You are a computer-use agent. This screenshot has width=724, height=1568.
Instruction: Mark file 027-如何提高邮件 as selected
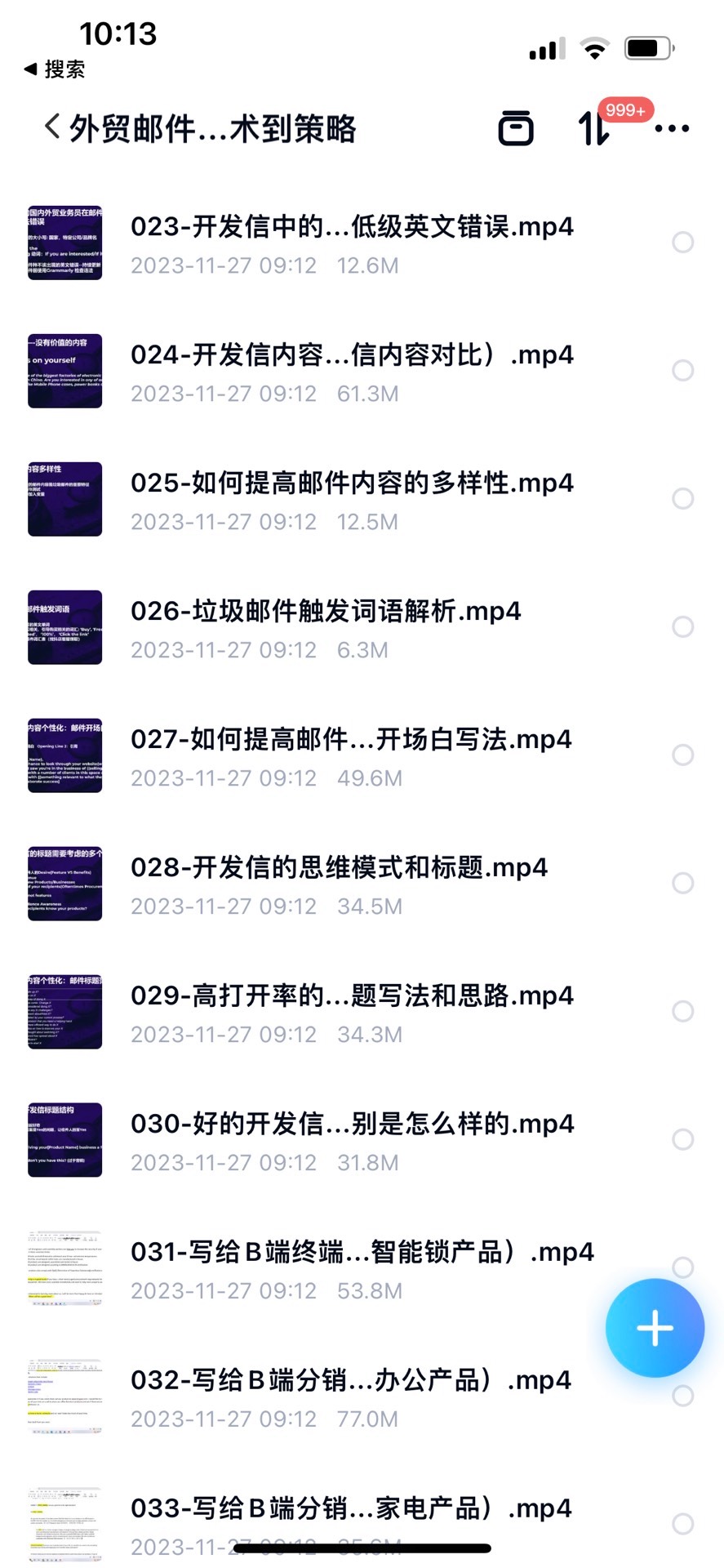[682, 755]
